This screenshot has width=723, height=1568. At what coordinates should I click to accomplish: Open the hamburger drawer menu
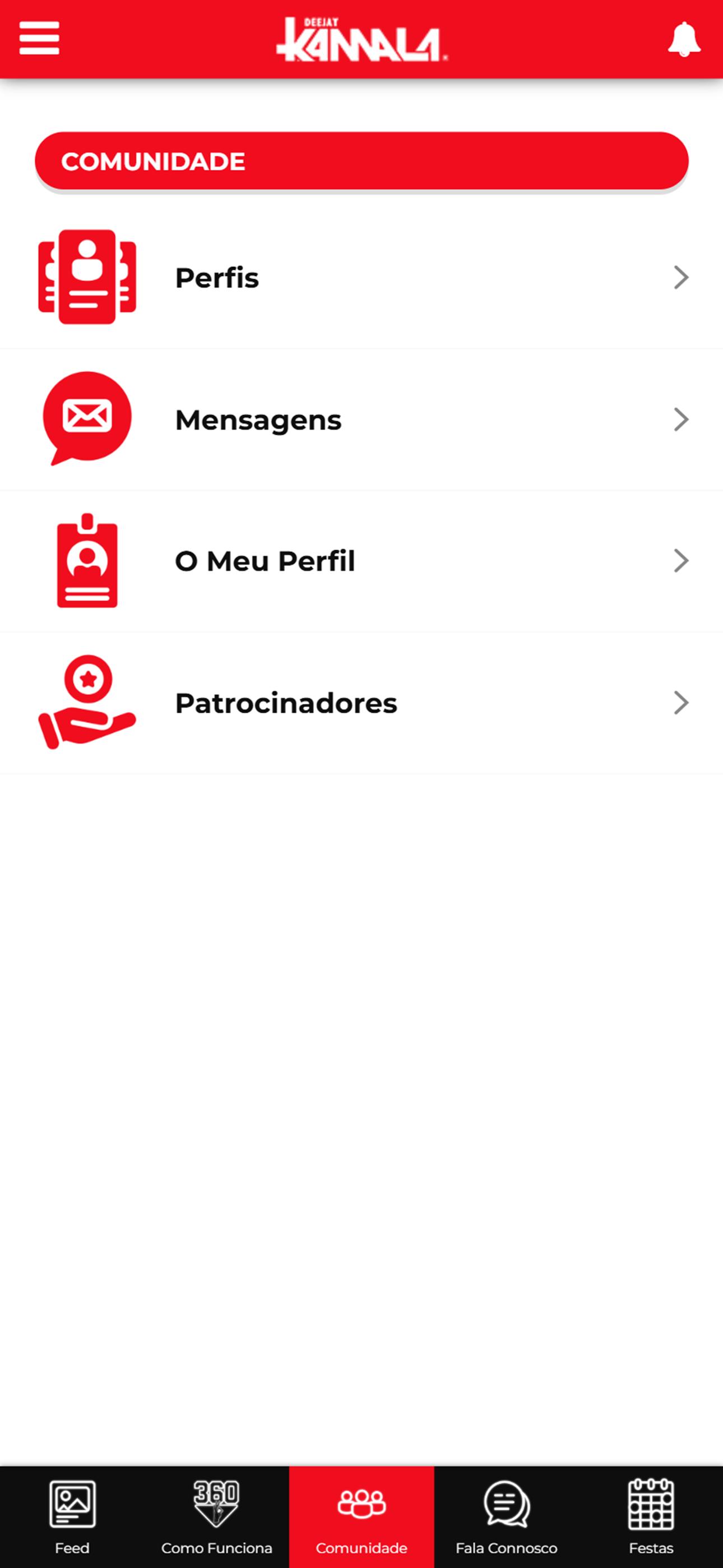[x=39, y=38]
